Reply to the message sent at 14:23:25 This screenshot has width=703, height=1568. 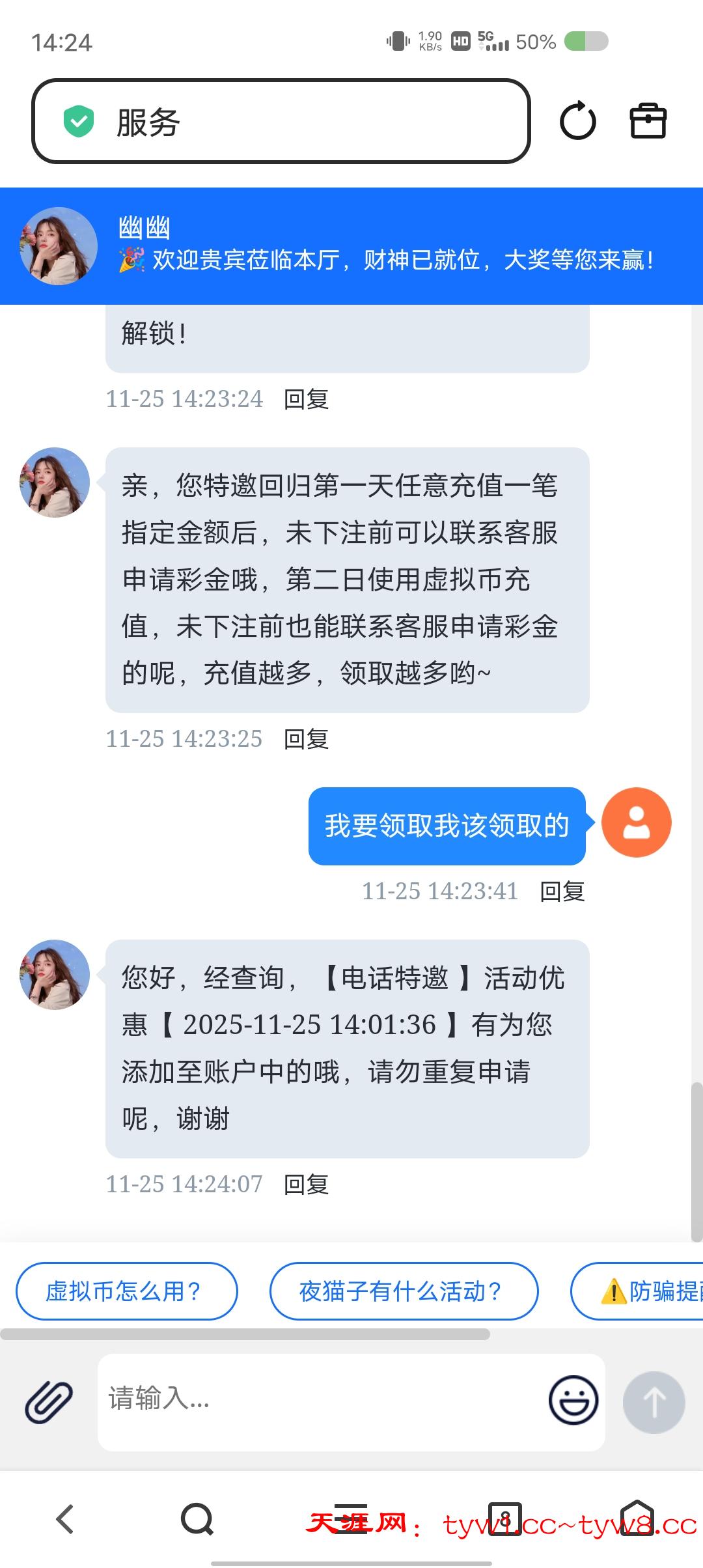306,739
